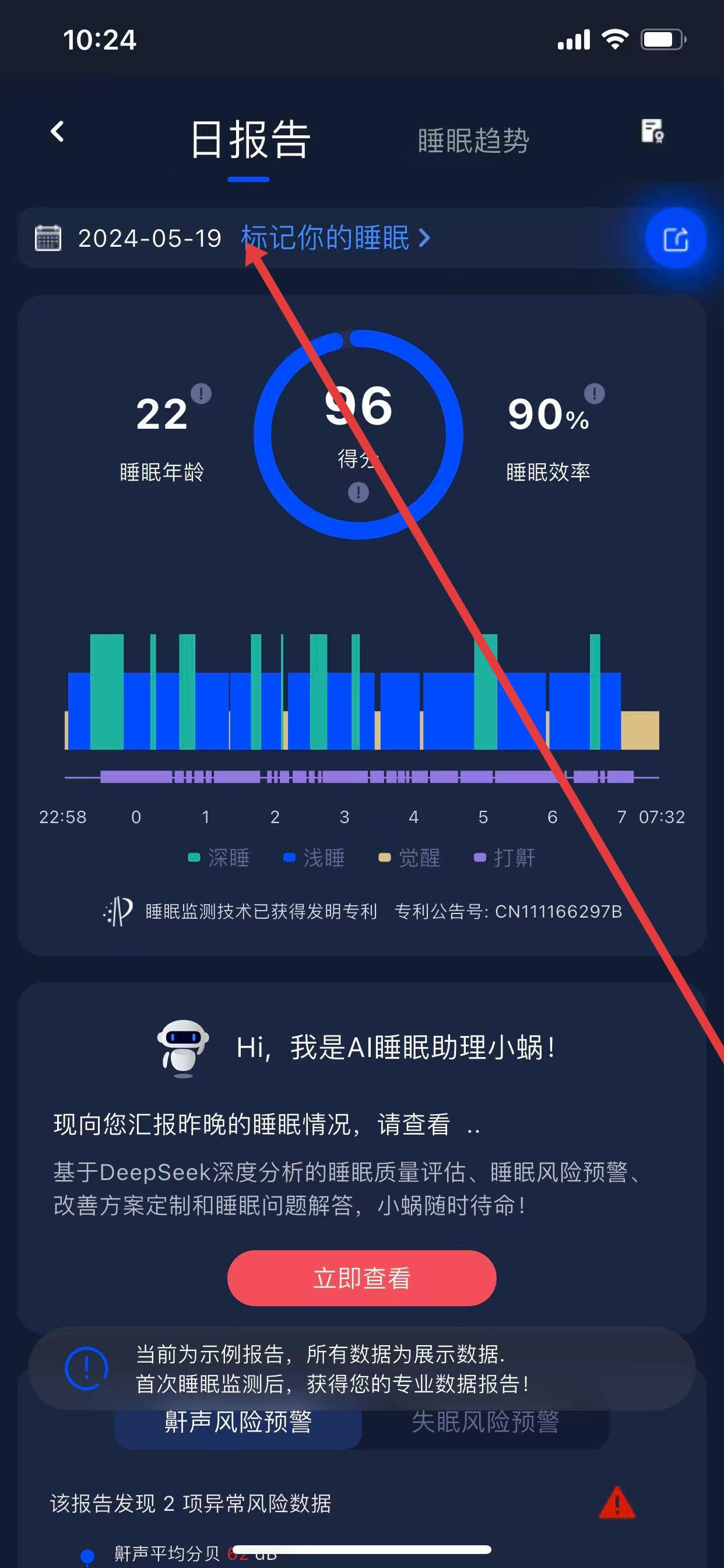Tap the 立即查看 button
Viewport: 724px width, 1568px height.
tap(361, 1278)
